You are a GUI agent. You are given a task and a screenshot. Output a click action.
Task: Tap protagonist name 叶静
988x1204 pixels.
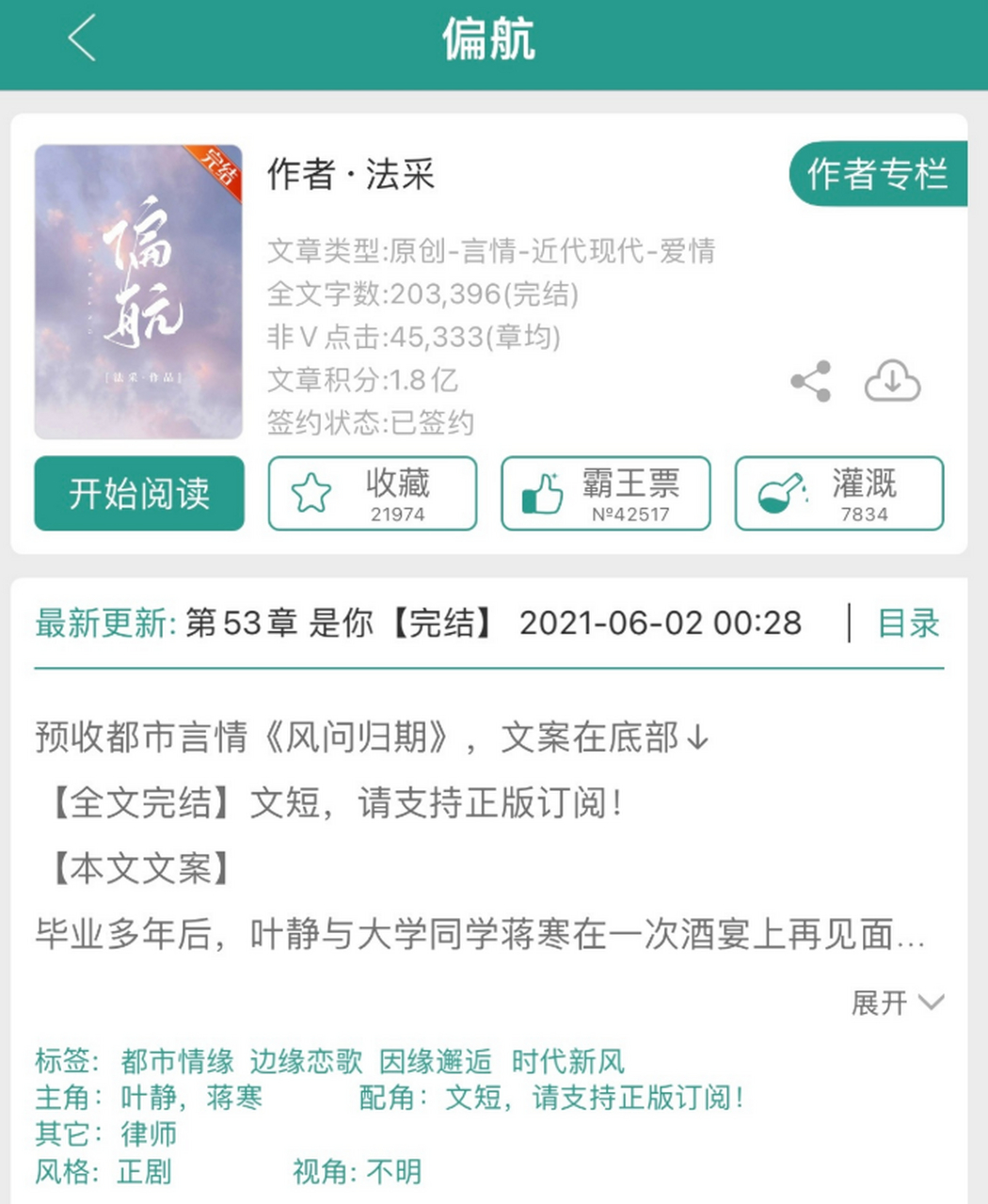pyautogui.click(x=148, y=1099)
